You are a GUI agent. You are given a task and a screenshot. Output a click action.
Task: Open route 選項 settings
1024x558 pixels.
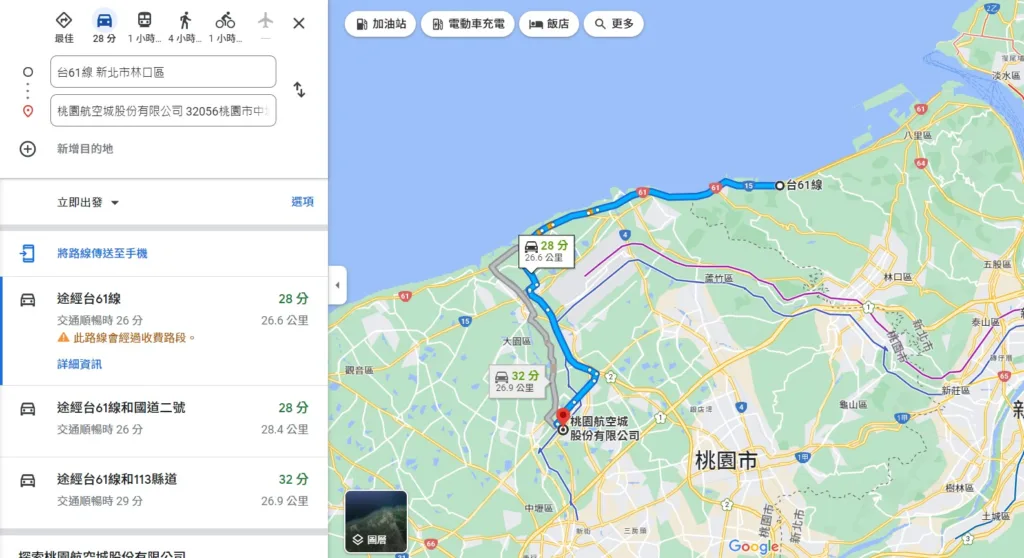(x=302, y=202)
